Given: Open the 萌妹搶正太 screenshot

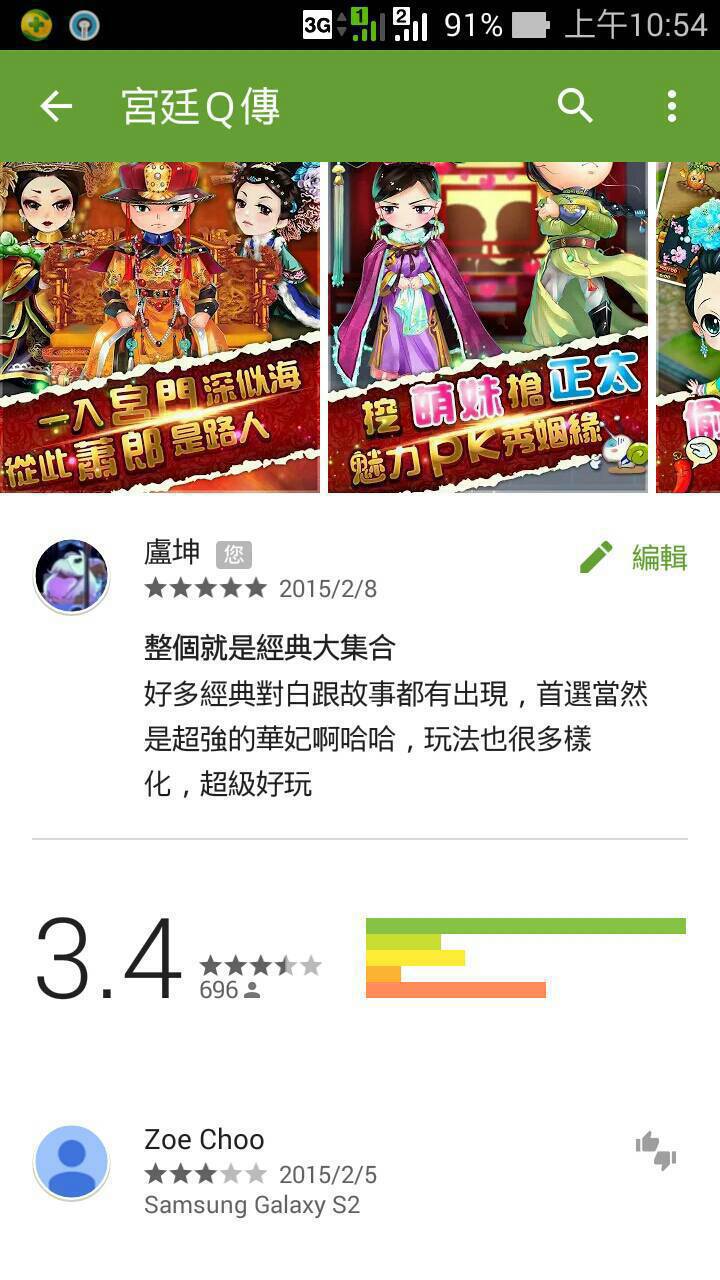Looking at the screenshot, I should [x=488, y=327].
